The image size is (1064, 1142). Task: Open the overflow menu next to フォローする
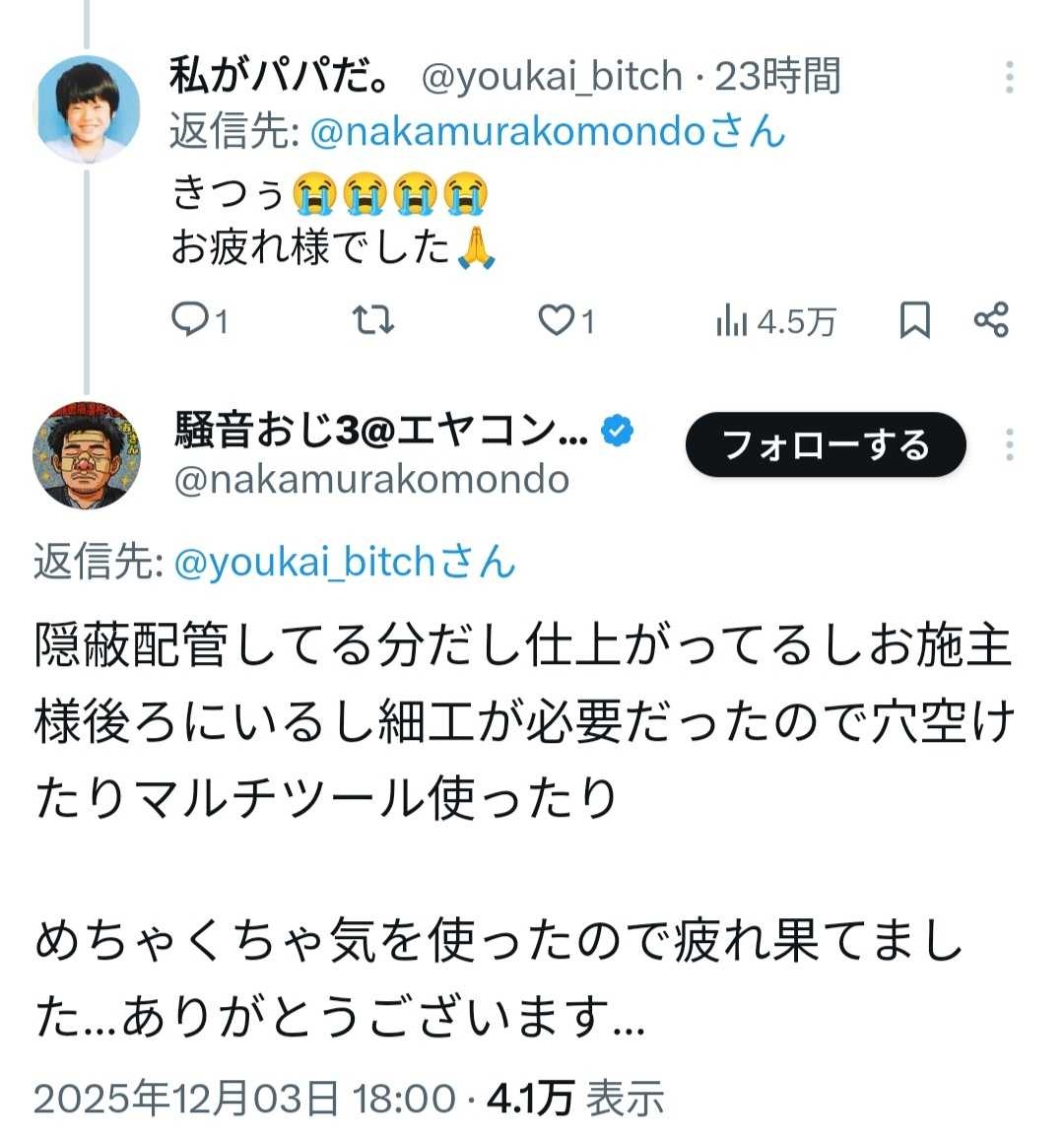pos(1009,445)
